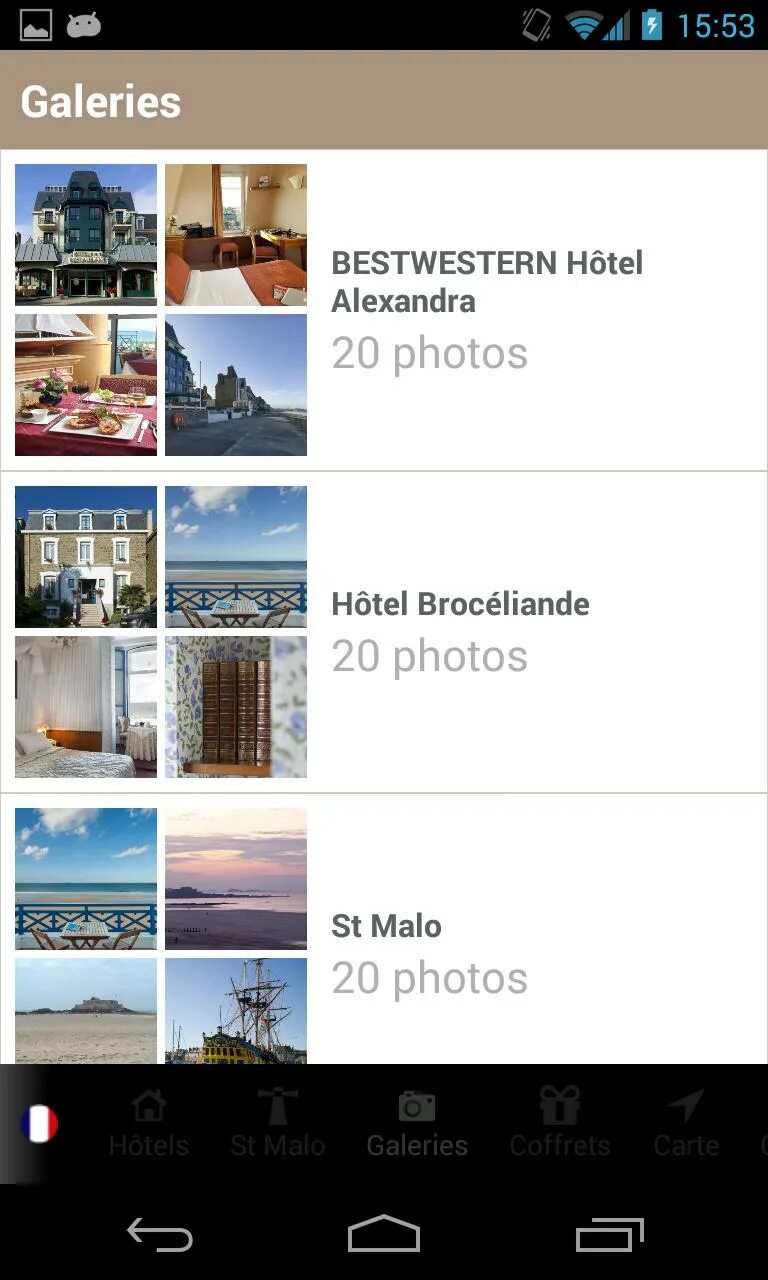Return to the Android home screen
Image resolution: width=768 pixels, height=1280 pixels.
click(384, 1235)
